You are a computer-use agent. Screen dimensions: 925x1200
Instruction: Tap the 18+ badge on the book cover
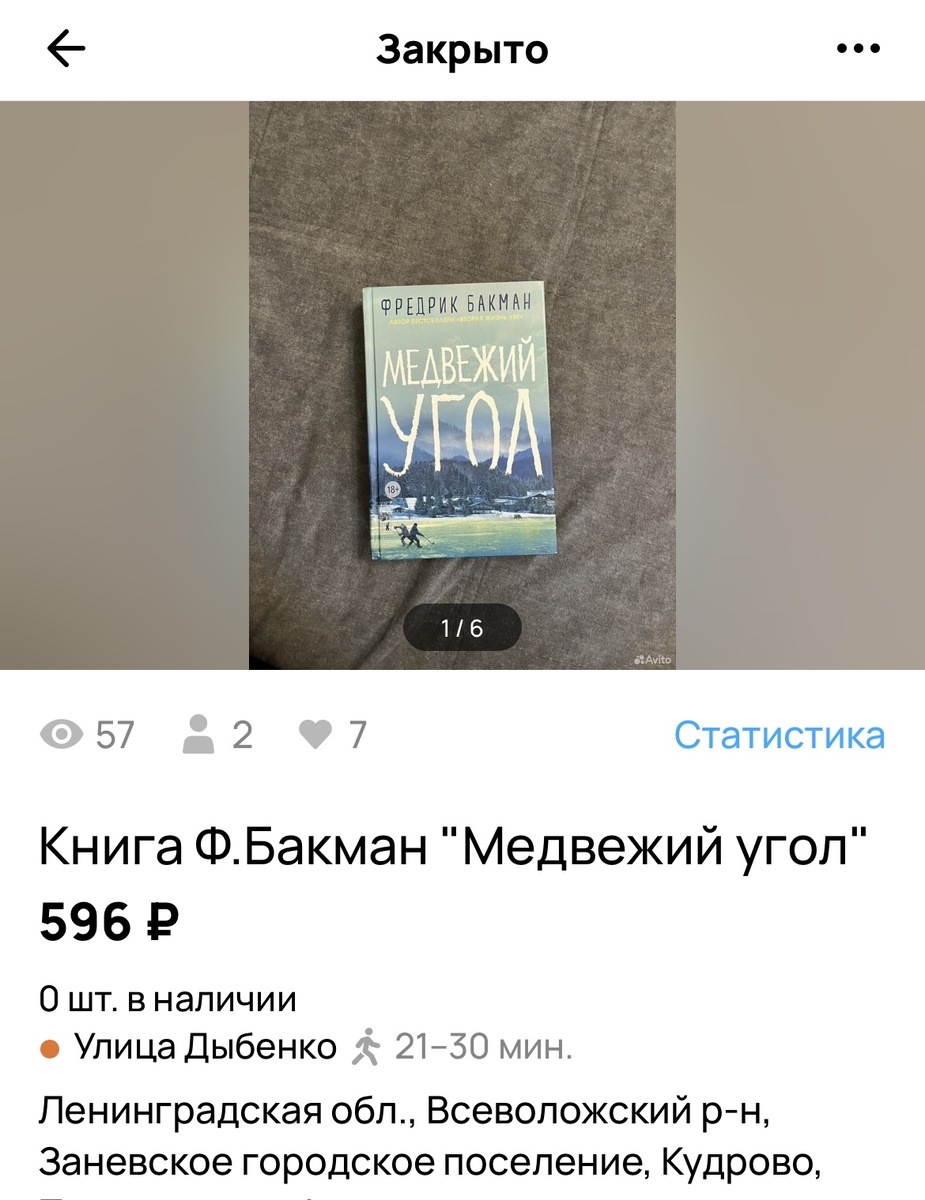click(x=392, y=489)
